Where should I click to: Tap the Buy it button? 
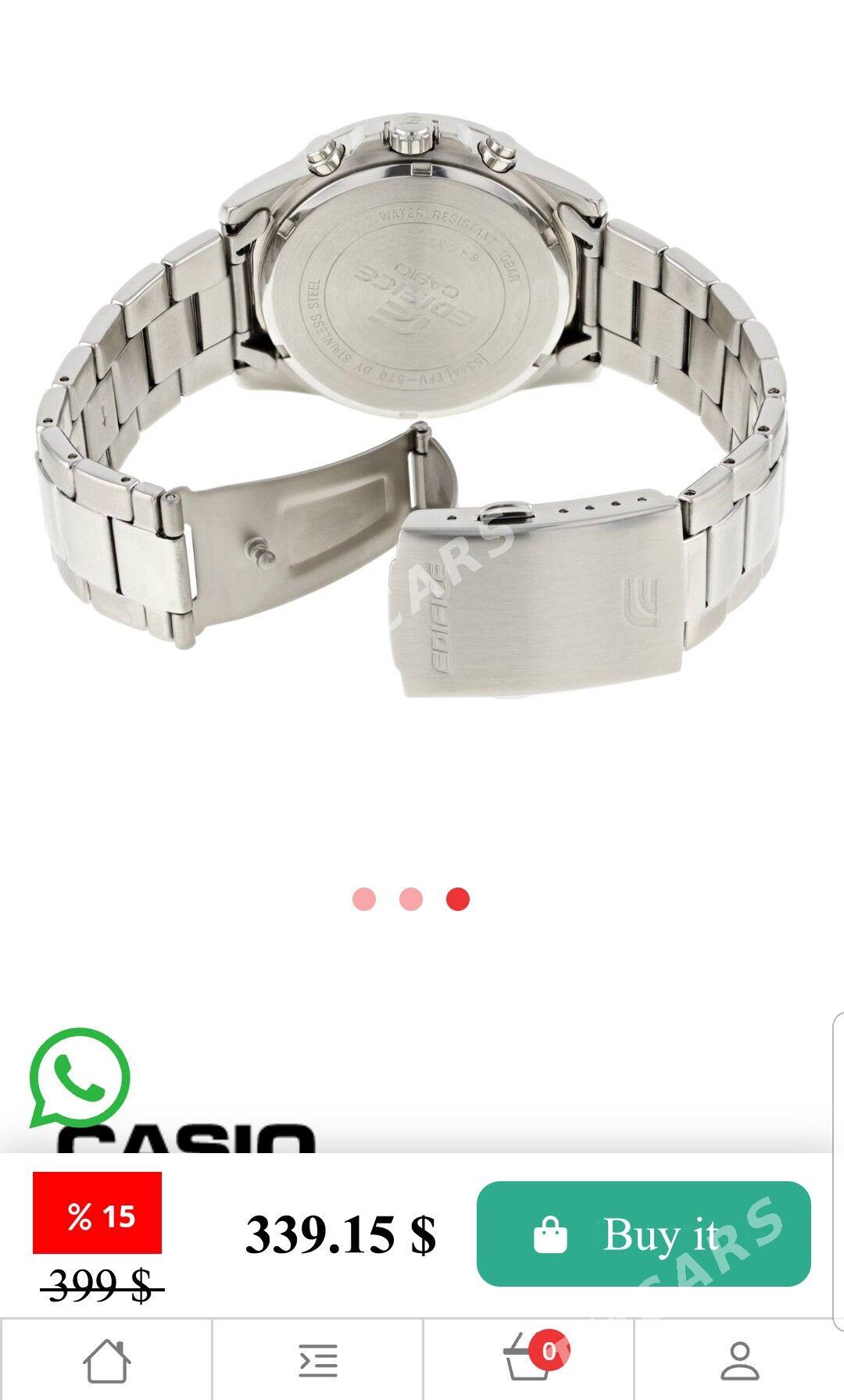click(643, 1234)
